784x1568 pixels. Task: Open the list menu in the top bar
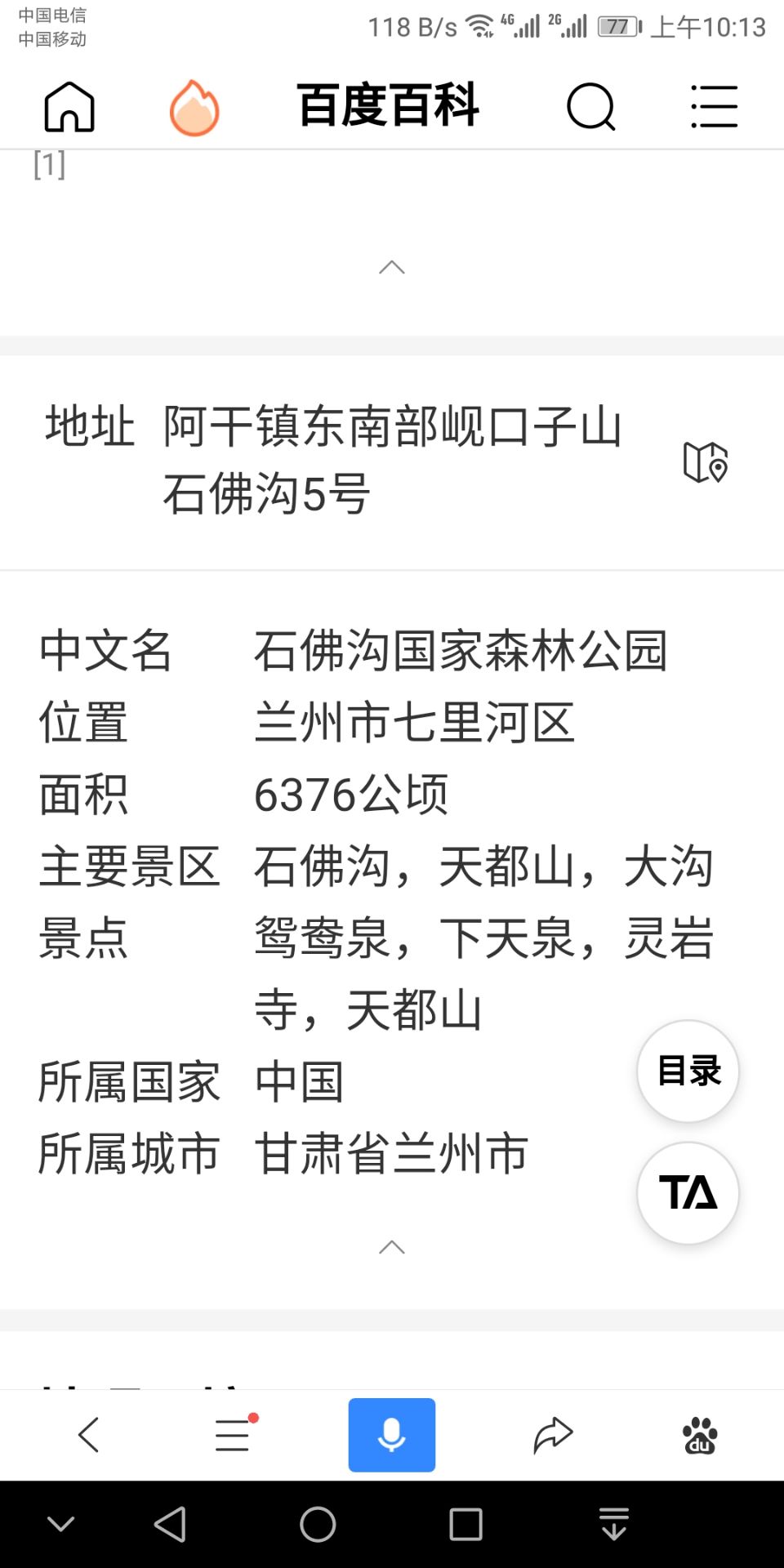tap(715, 107)
